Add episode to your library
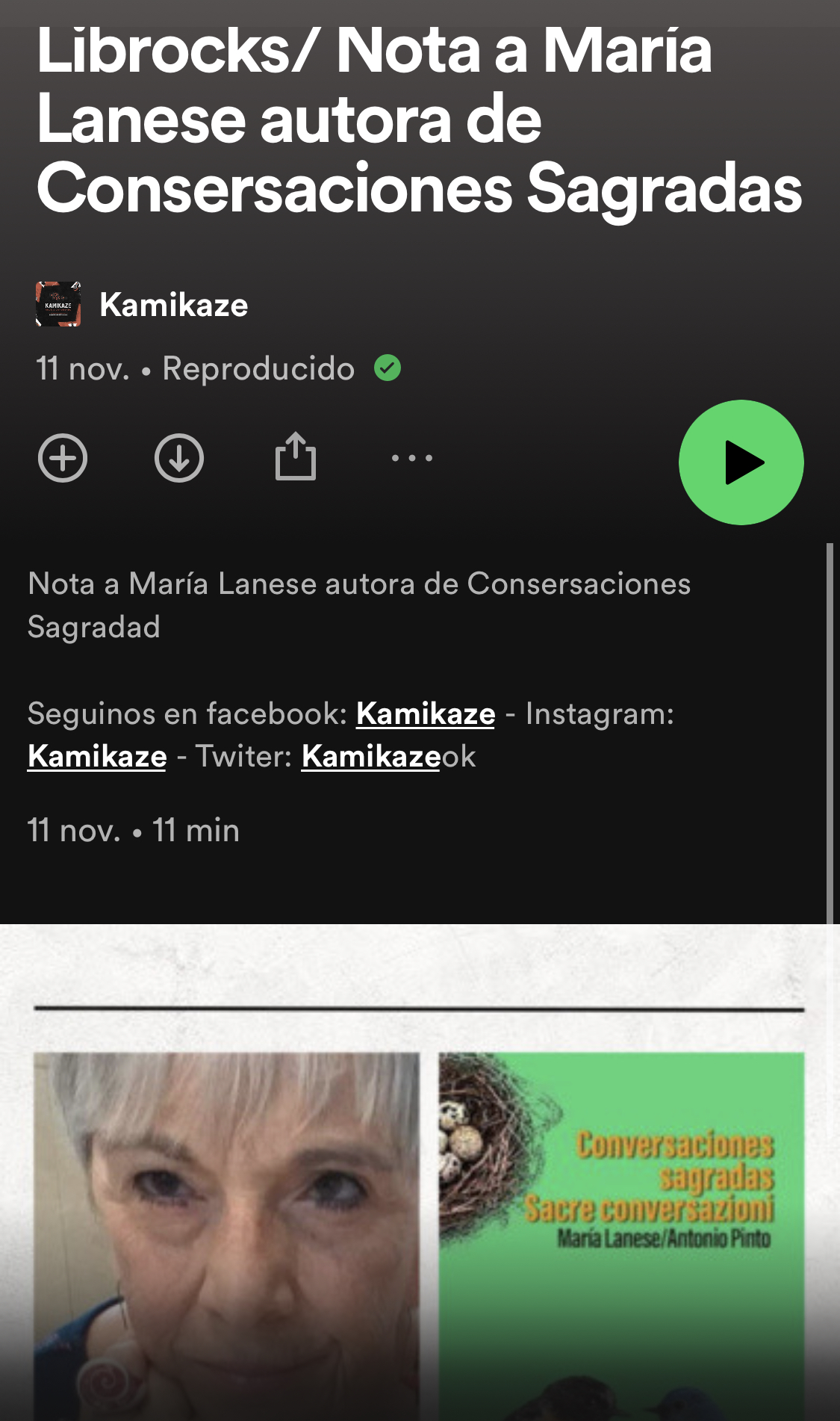840x1421 pixels. tap(63, 458)
